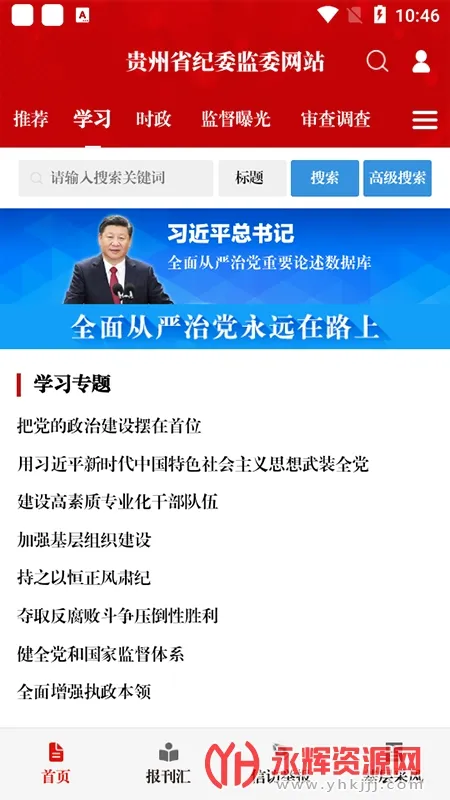Open topic 建设高素质专业化干部队伍
Screen dimensions: 450x800
tap(118, 502)
